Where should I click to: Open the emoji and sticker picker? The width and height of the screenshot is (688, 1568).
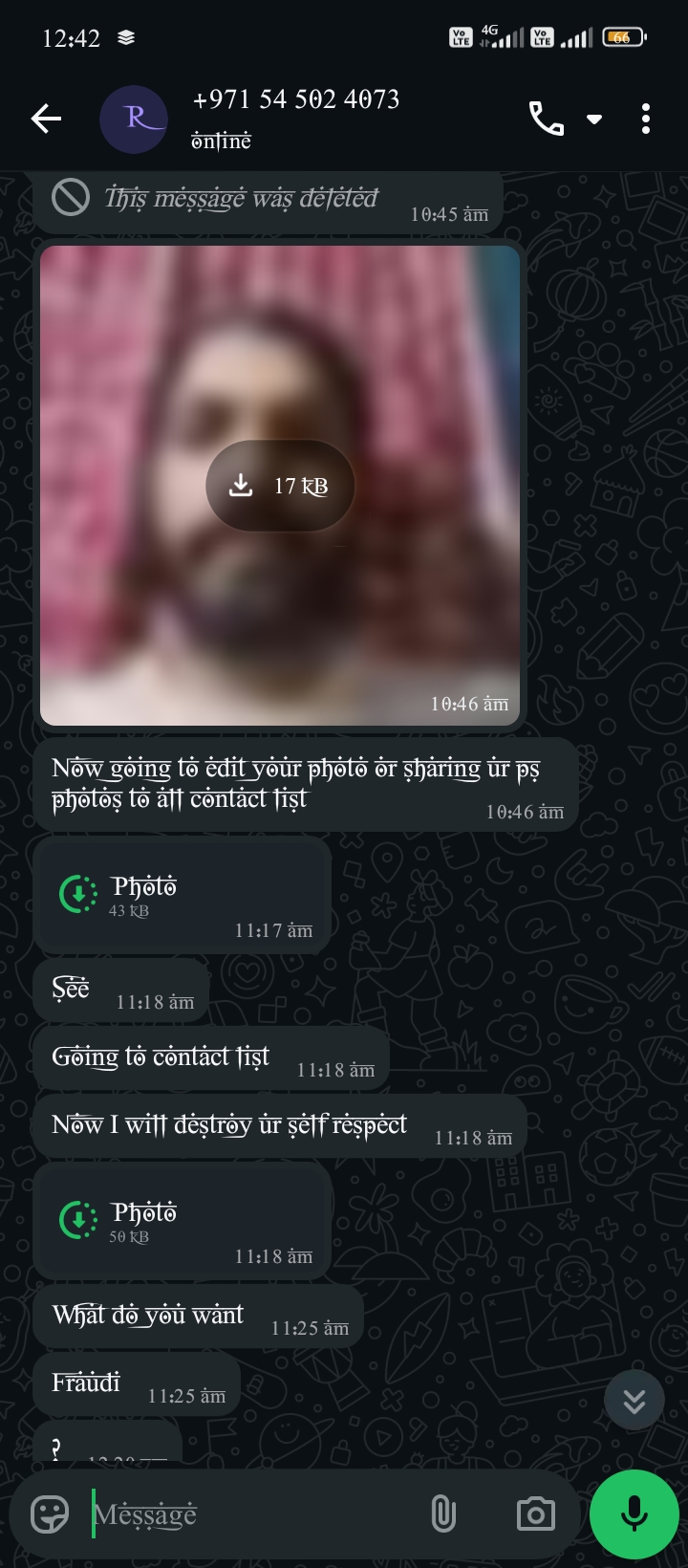(x=50, y=1514)
